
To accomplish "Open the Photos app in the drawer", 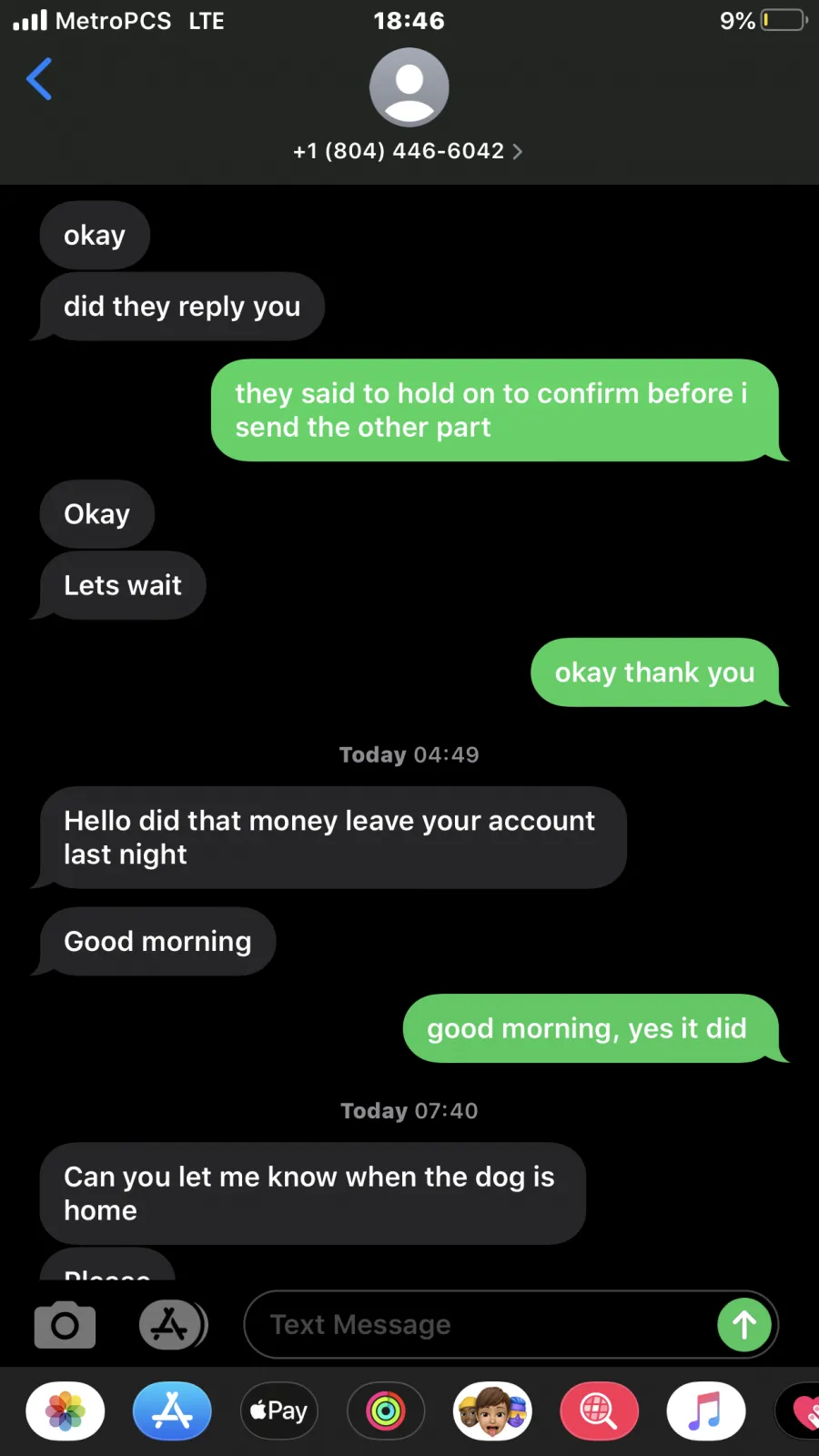I will point(66,1411).
